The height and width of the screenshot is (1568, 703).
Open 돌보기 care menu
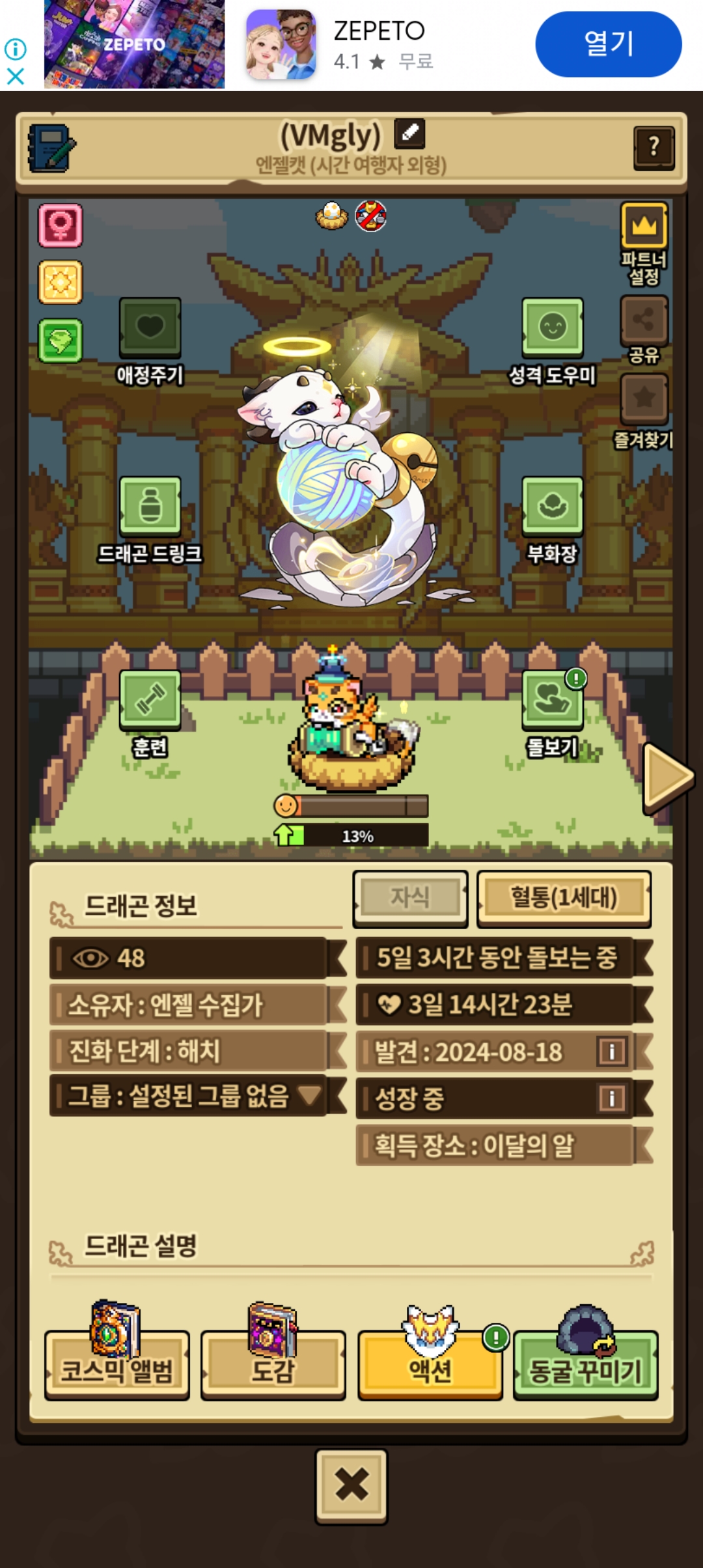click(x=552, y=700)
